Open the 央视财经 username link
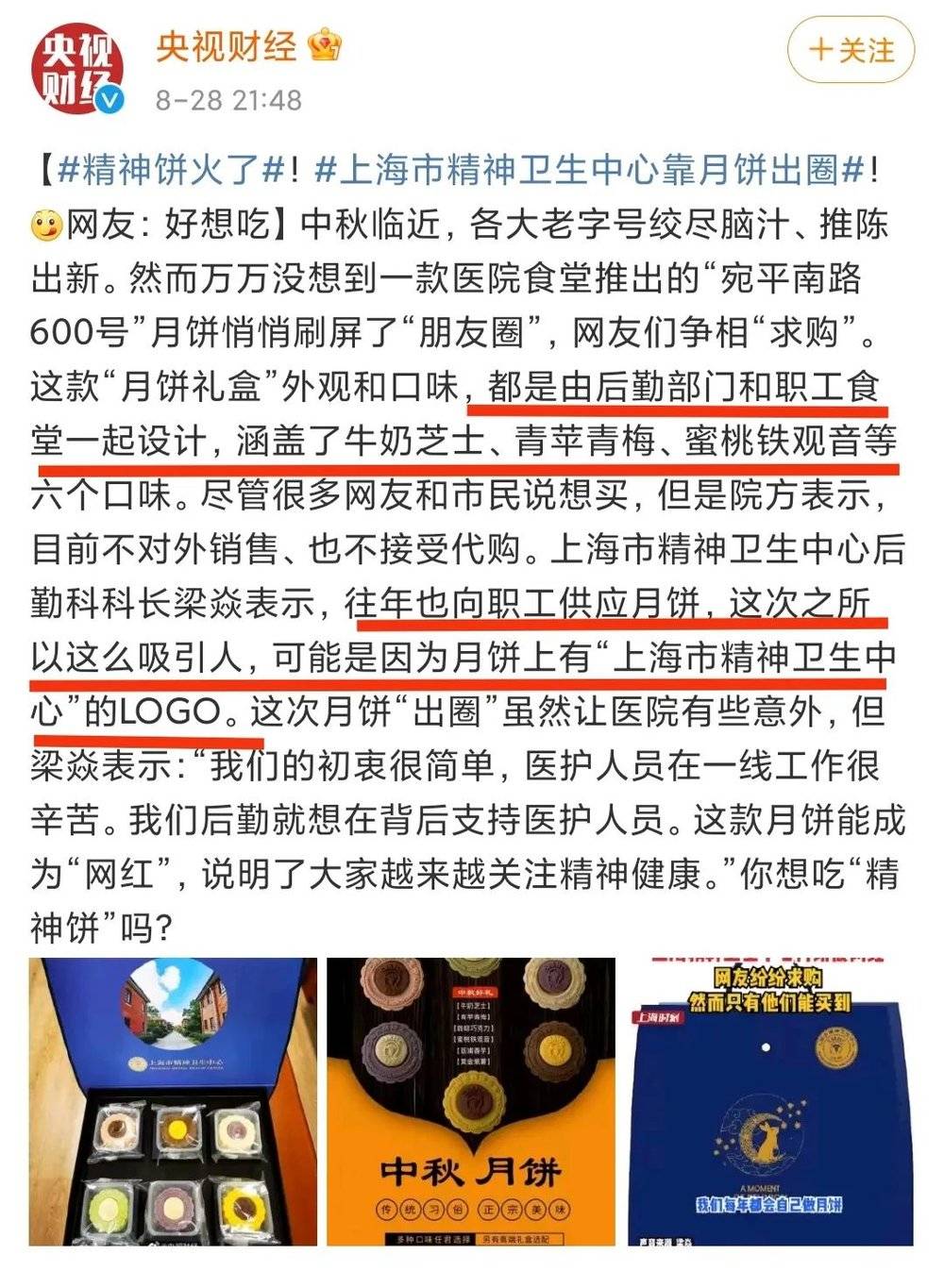 (x=227, y=45)
